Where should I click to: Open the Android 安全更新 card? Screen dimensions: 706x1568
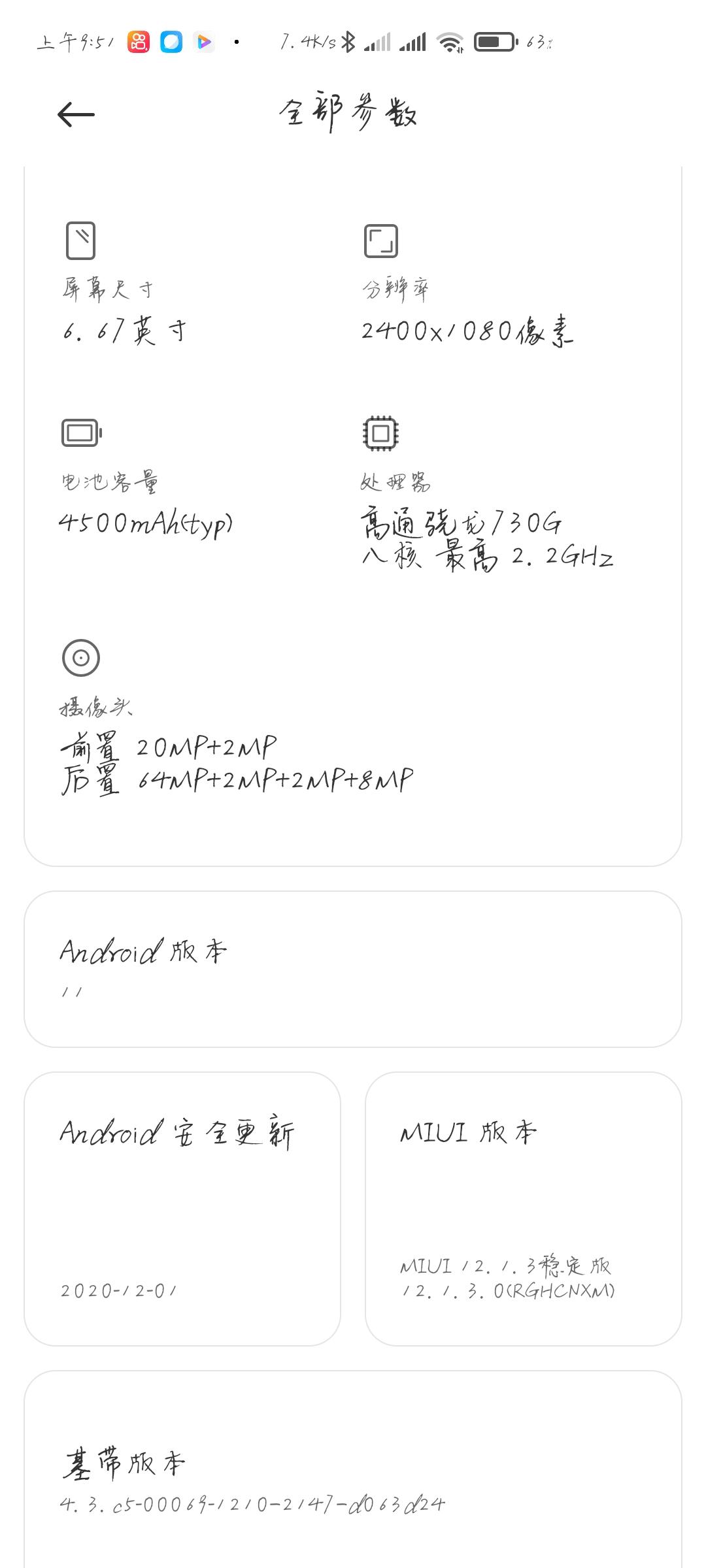[x=182, y=1209]
